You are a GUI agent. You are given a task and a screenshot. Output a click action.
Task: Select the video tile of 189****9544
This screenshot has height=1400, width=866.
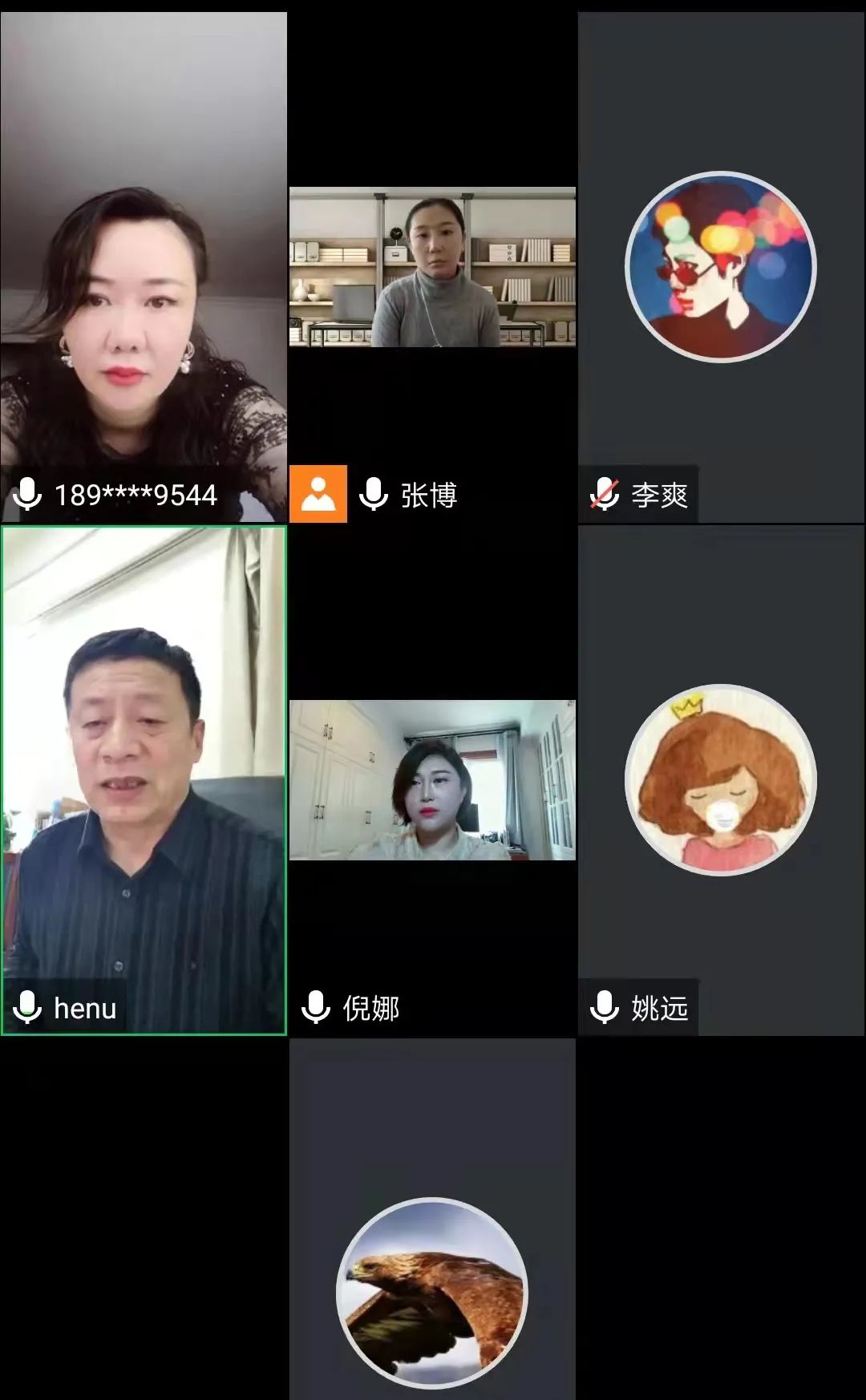coord(144,267)
